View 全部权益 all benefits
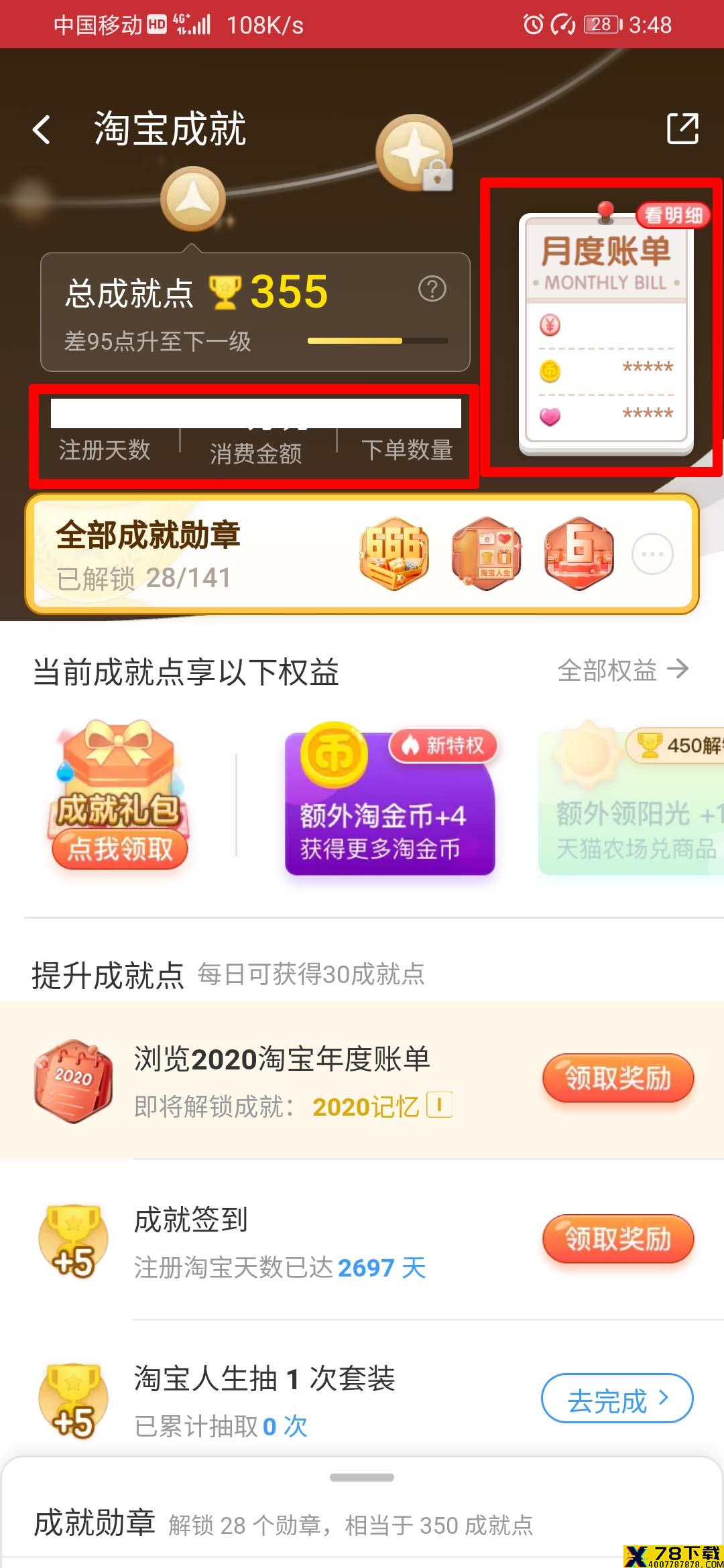Screen dimensions: 724x1568 click(x=623, y=670)
